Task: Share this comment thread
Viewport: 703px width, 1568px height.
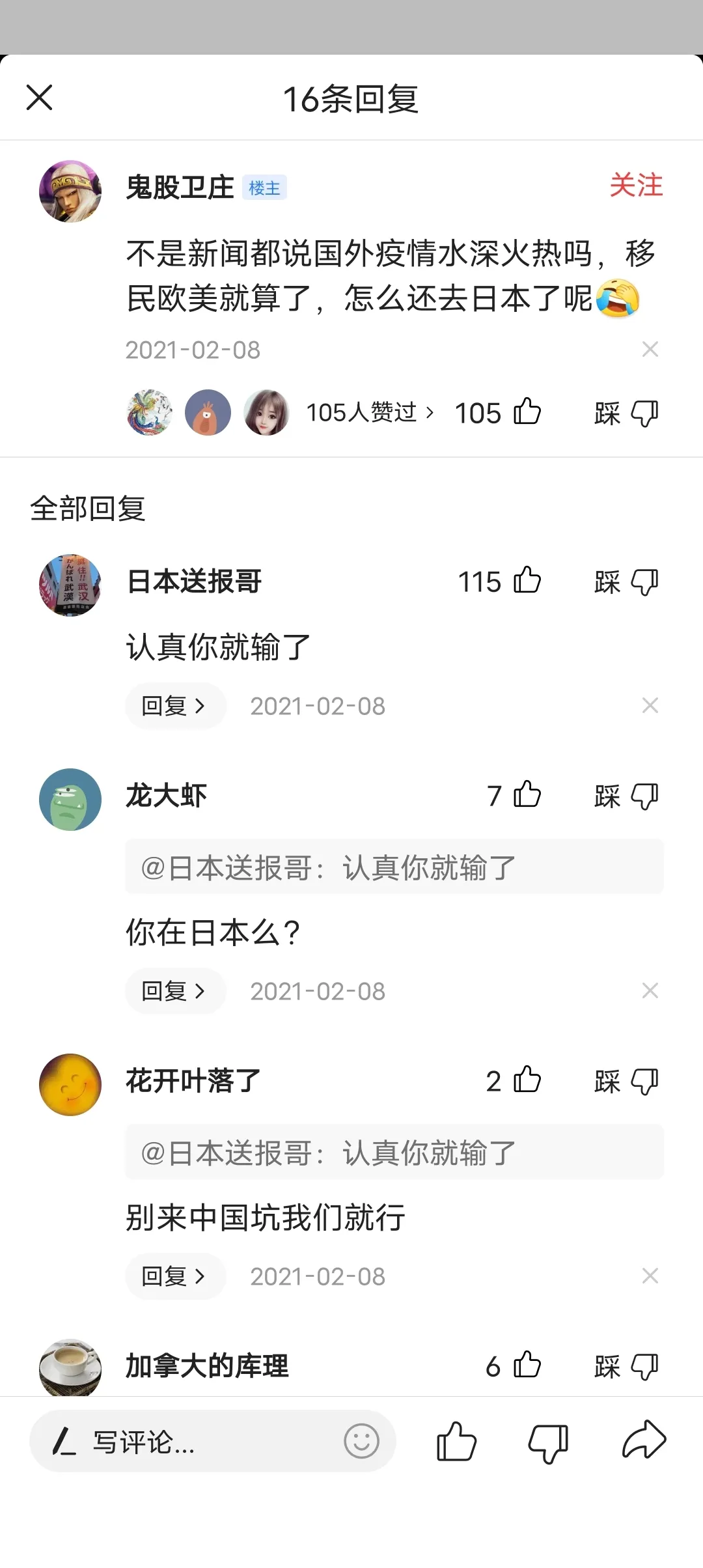Action: [644, 1440]
